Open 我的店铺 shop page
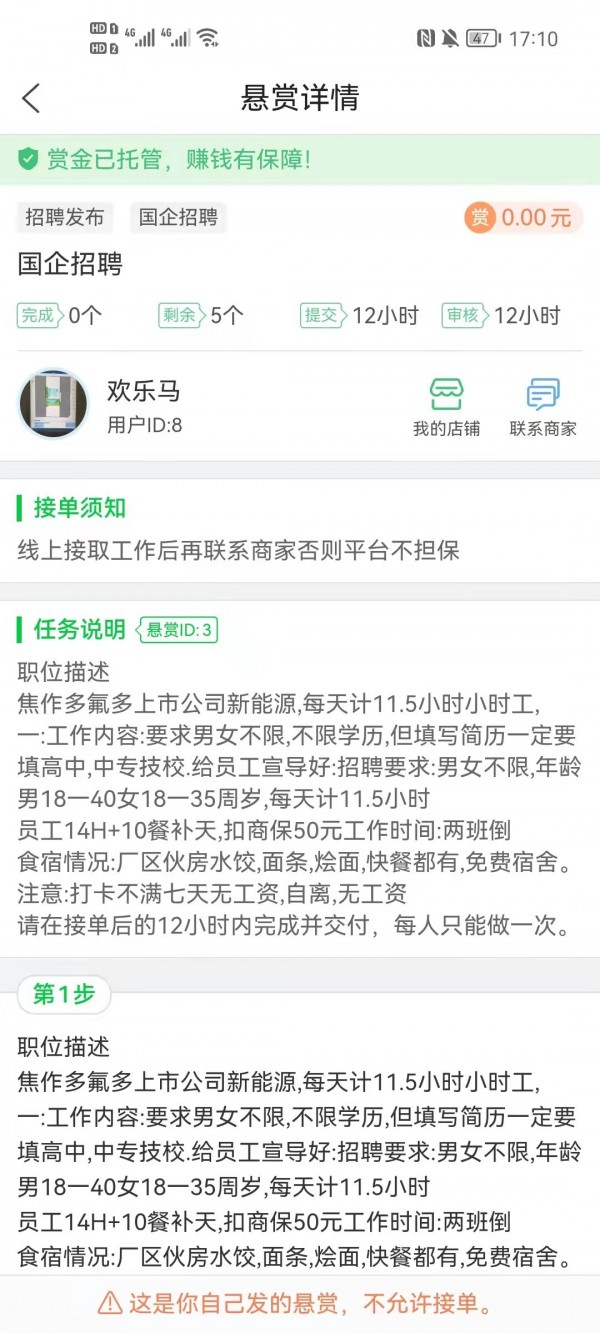Image resolution: width=600 pixels, height=1333 pixels. 446,406
